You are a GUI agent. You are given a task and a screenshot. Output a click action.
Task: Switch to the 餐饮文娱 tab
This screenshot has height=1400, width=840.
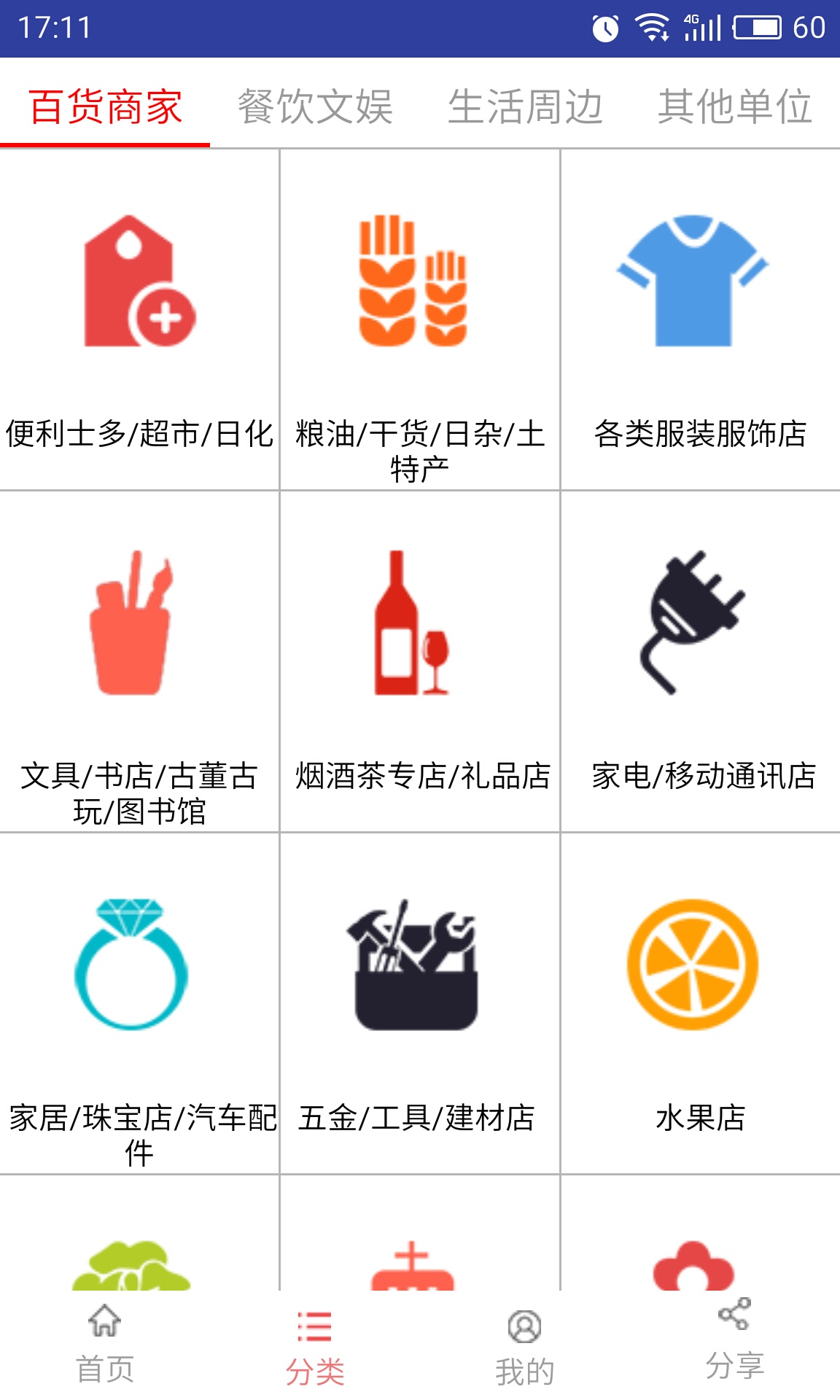coord(315,106)
